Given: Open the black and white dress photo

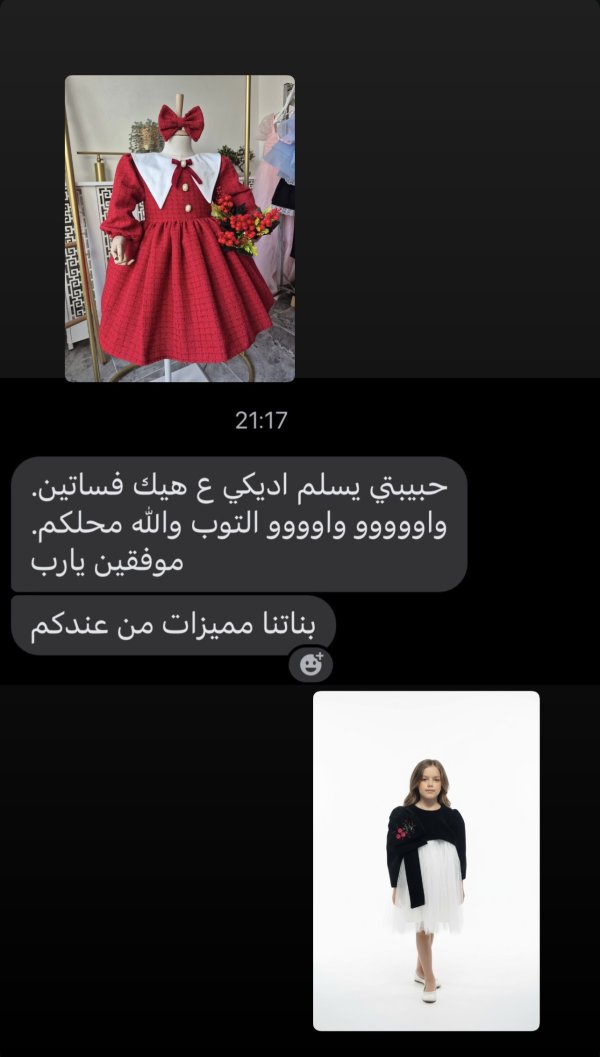Looking at the screenshot, I should tap(426, 860).
